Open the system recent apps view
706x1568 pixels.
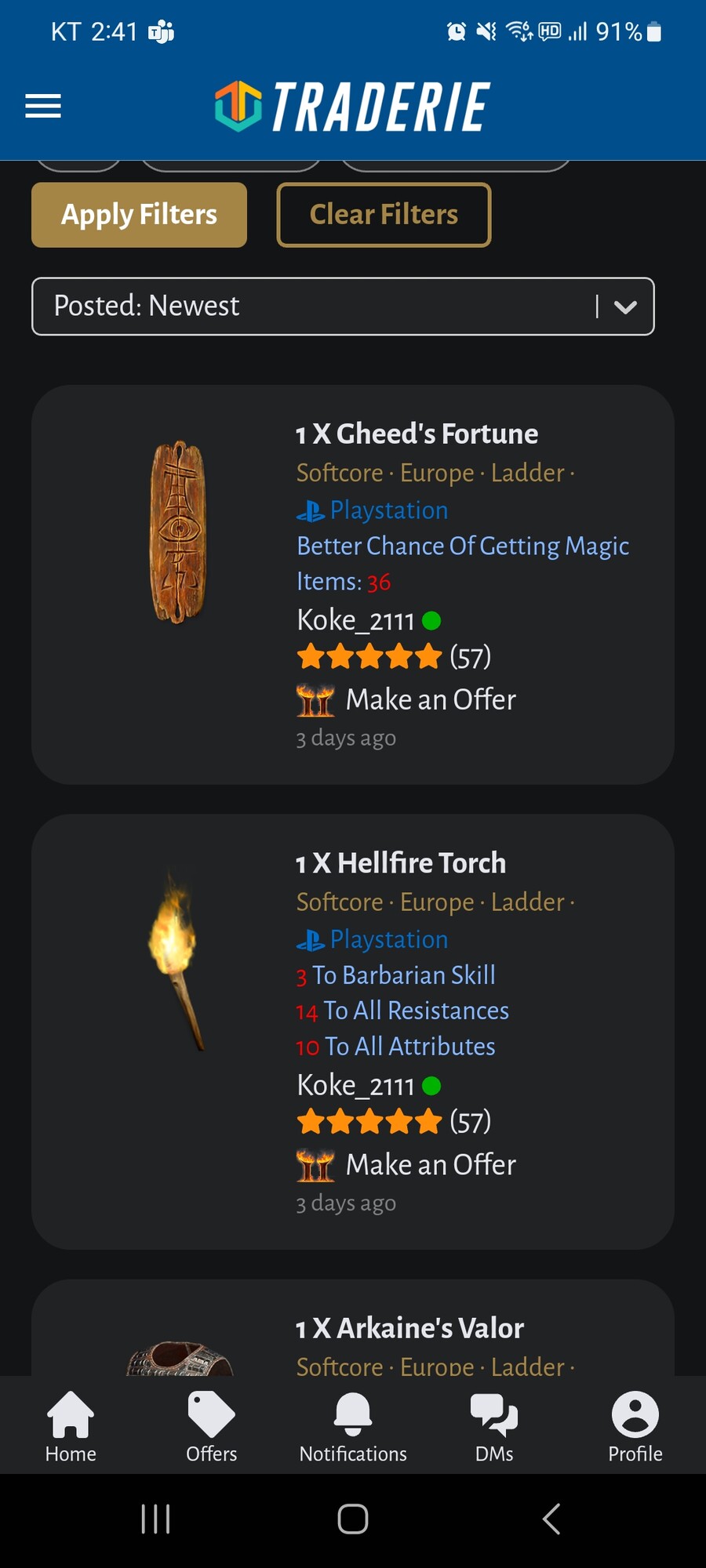(155, 1519)
